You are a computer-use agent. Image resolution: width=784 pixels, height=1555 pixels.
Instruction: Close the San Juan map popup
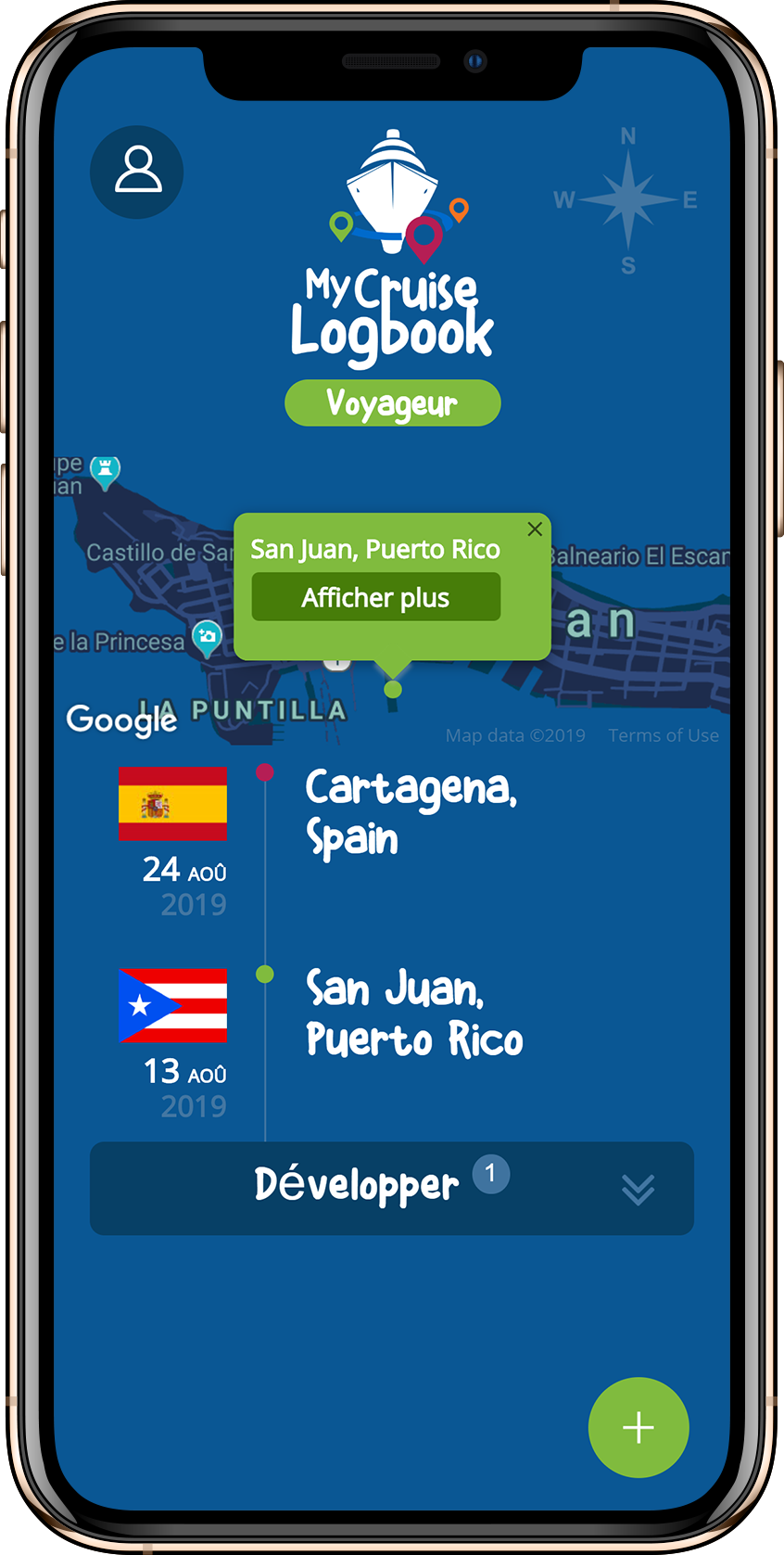(535, 529)
